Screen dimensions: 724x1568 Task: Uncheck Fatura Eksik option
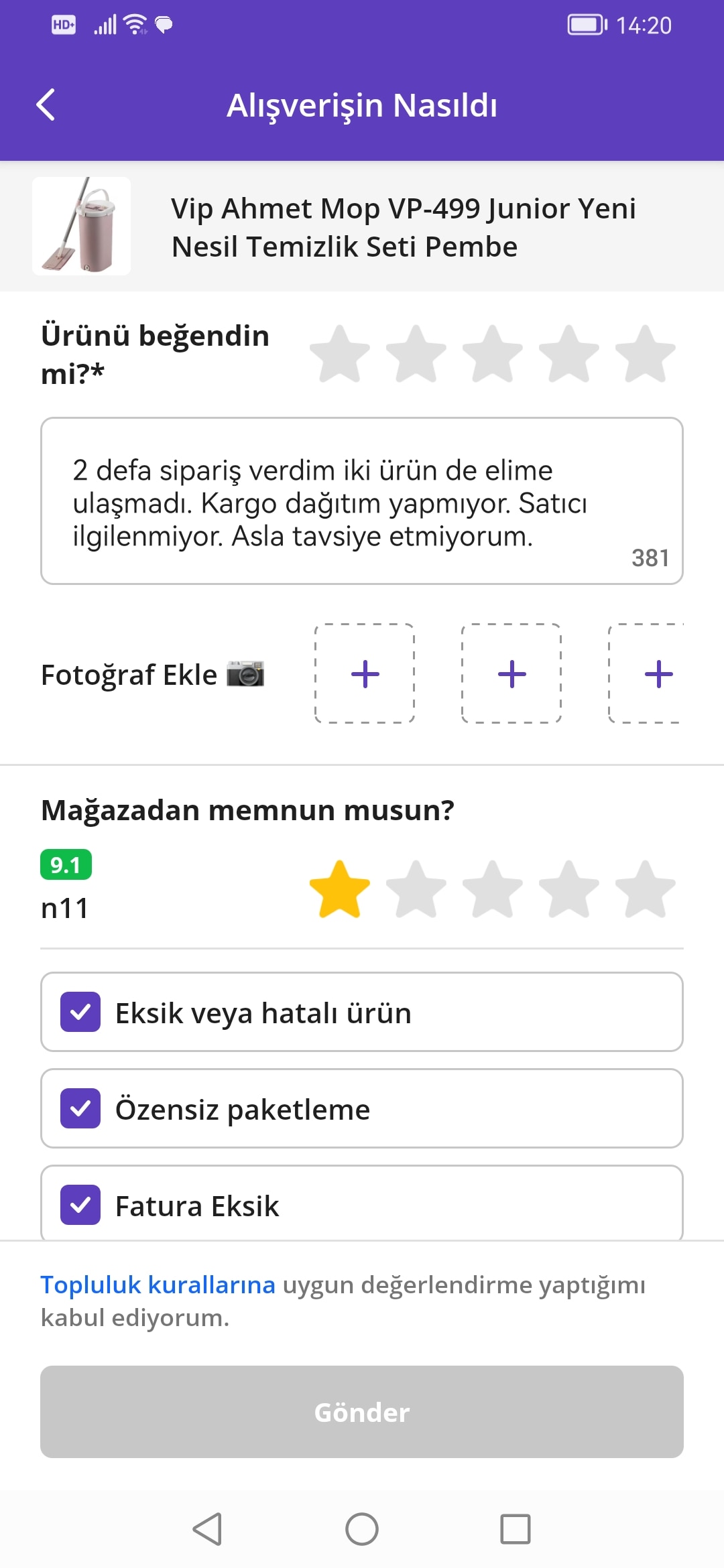click(80, 1205)
